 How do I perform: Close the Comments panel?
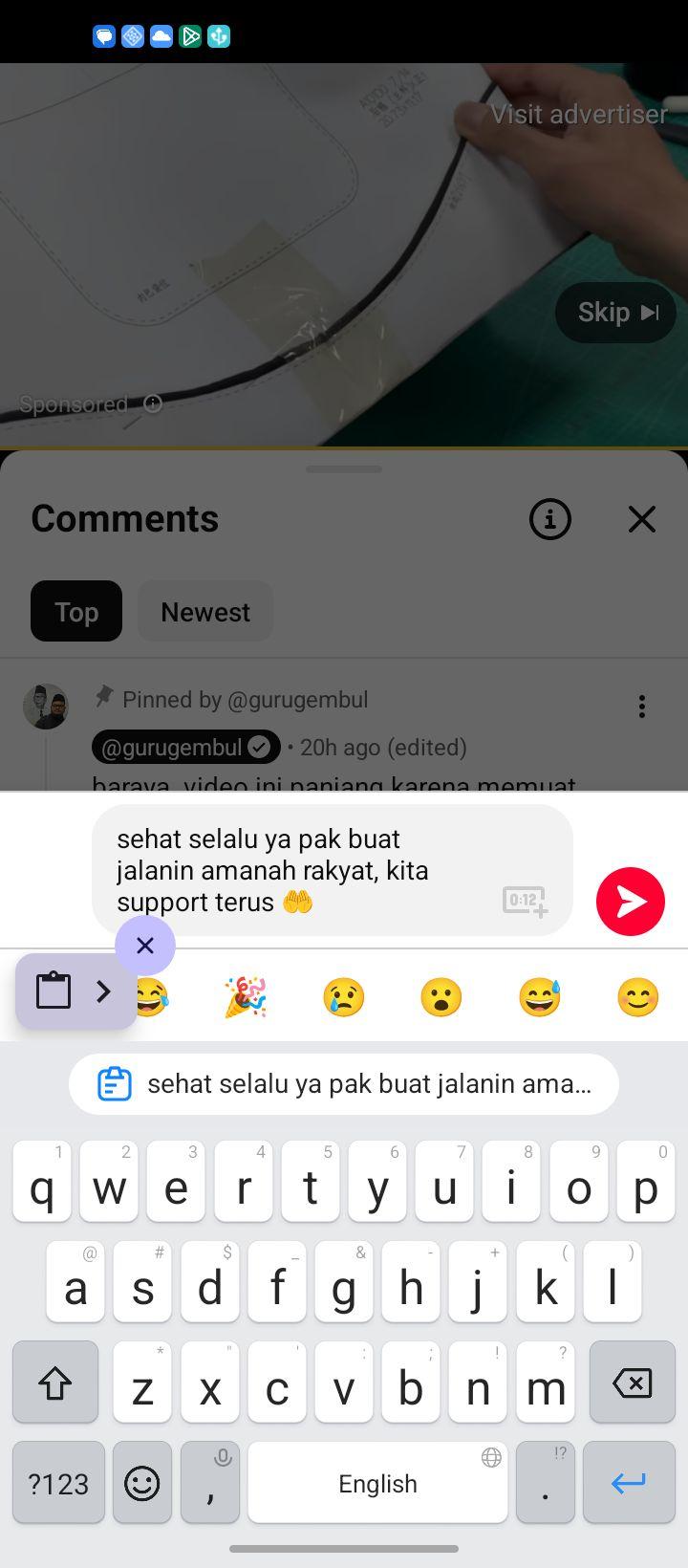pyautogui.click(x=642, y=519)
